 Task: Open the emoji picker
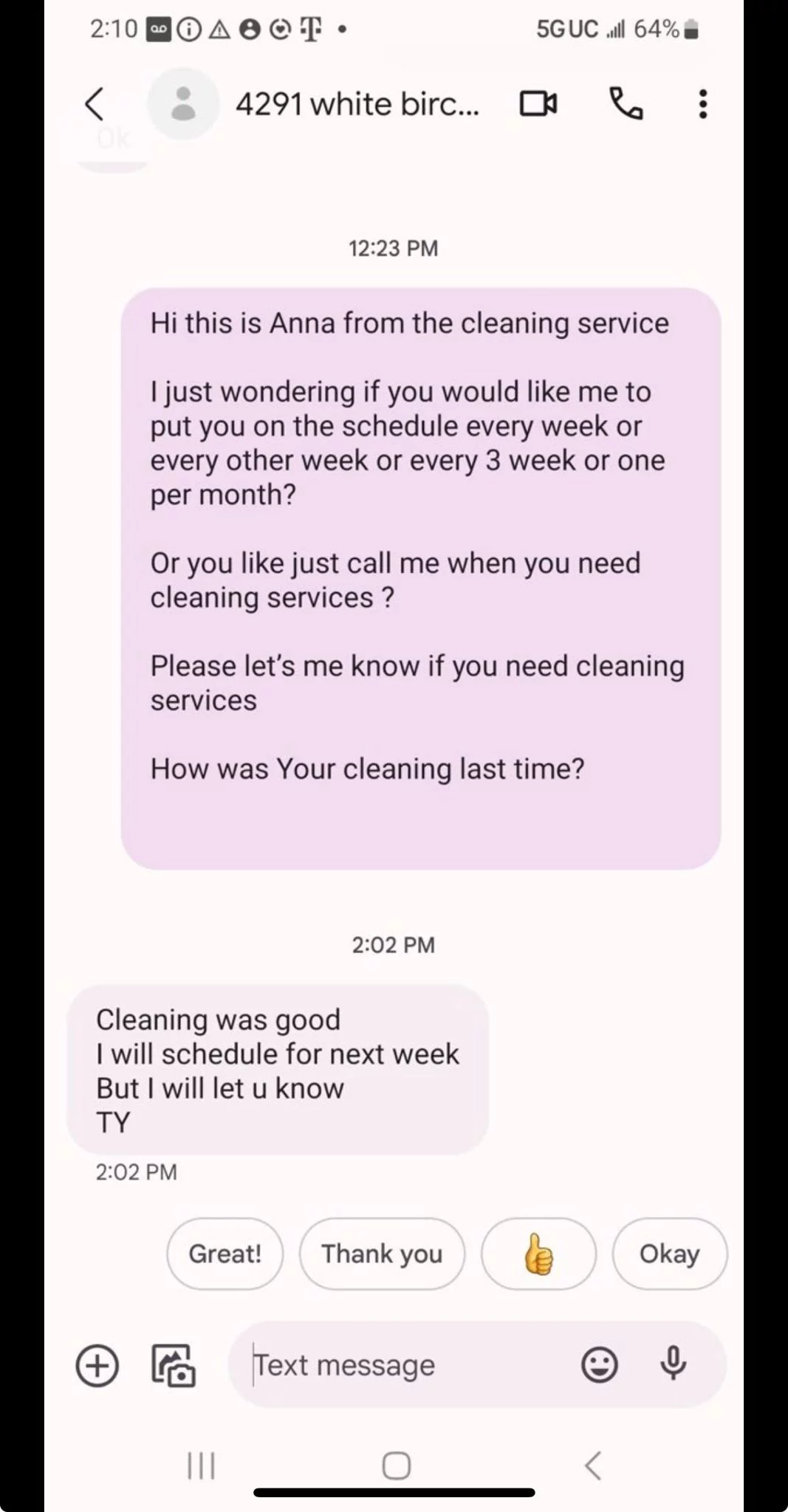[599, 1365]
